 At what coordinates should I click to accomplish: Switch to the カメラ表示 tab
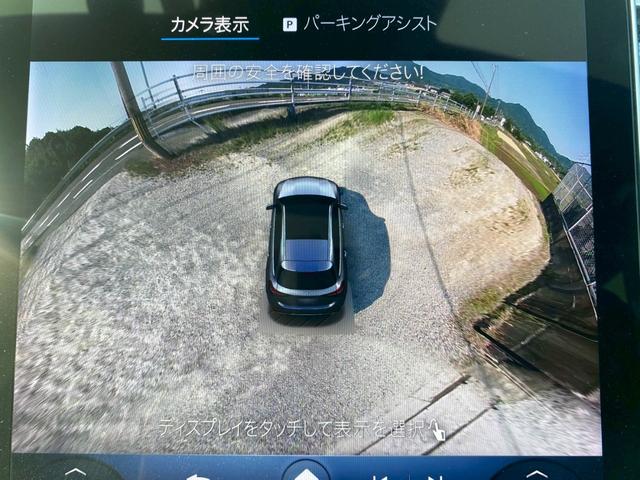(x=209, y=23)
